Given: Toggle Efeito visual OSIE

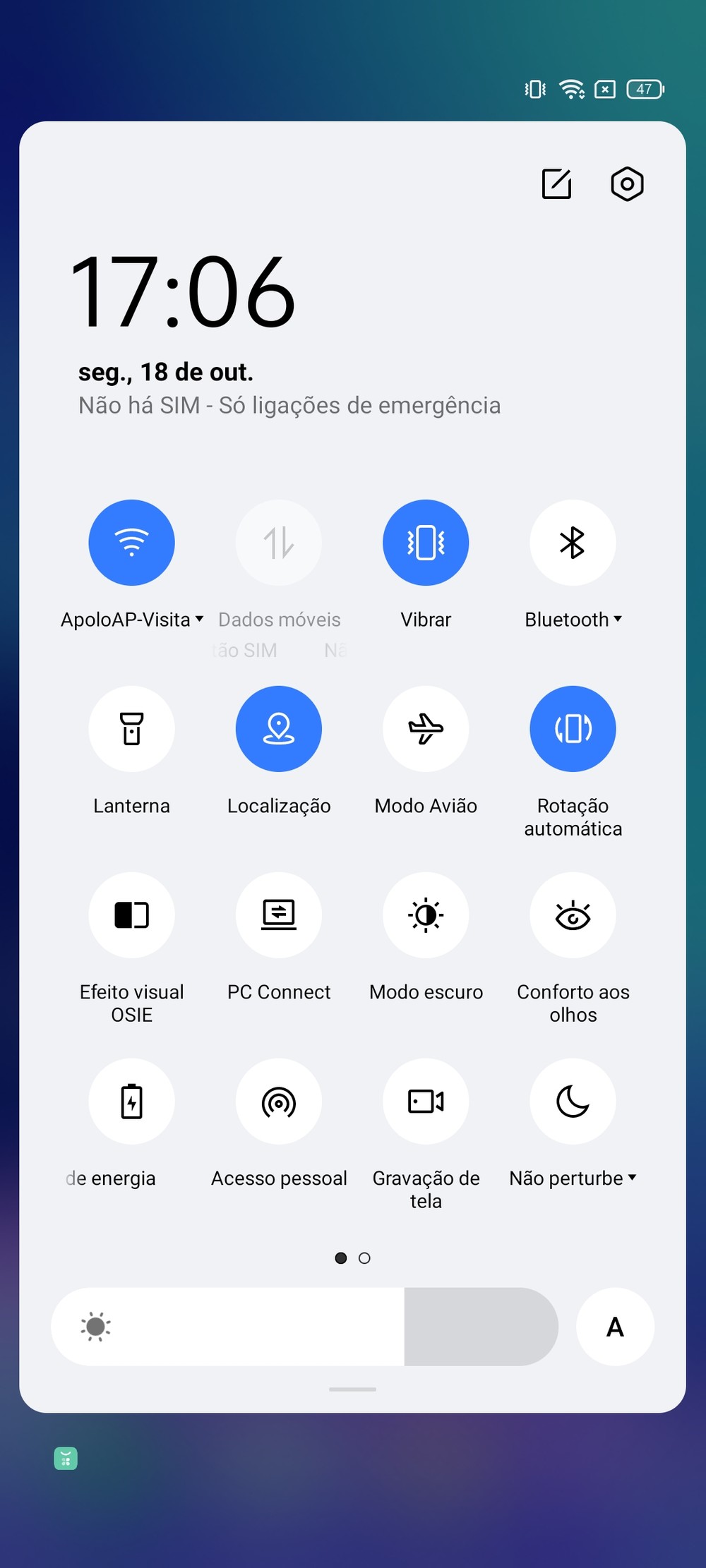Looking at the screenshot, I should (131, 915).
